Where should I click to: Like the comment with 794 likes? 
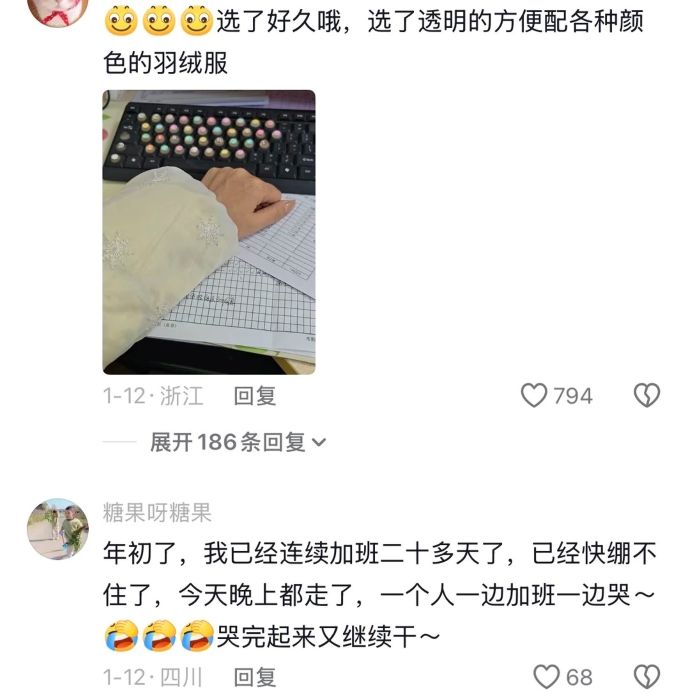[535, 396]
